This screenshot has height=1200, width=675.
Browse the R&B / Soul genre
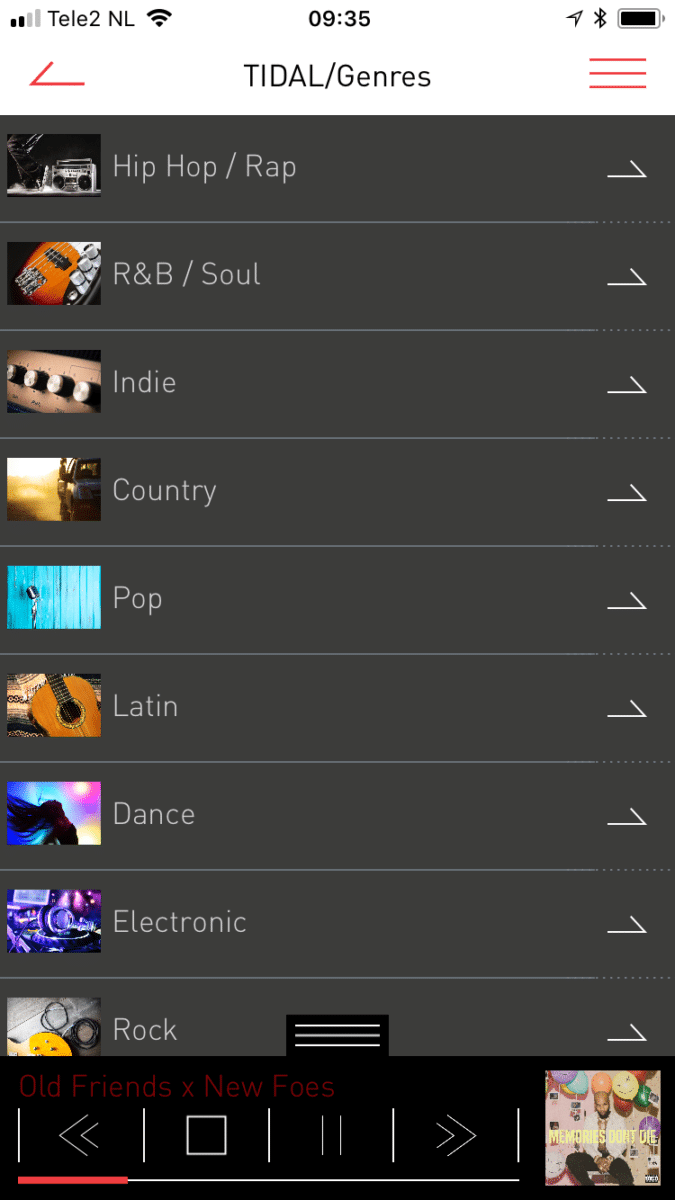pyautogui.click(x=337, y=276)
